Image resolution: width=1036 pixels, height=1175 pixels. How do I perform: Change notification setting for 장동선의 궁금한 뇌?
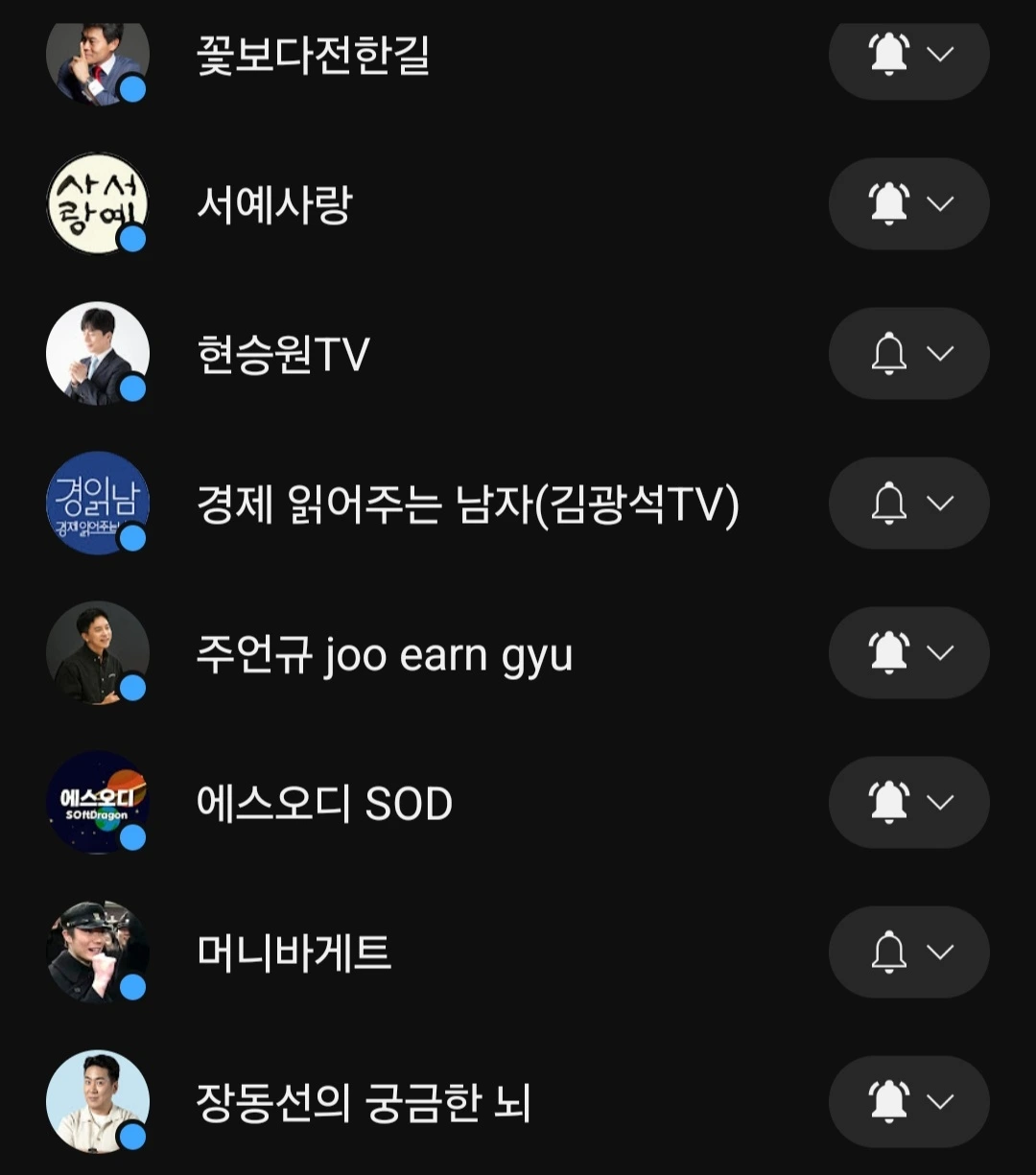(908, 1102)
